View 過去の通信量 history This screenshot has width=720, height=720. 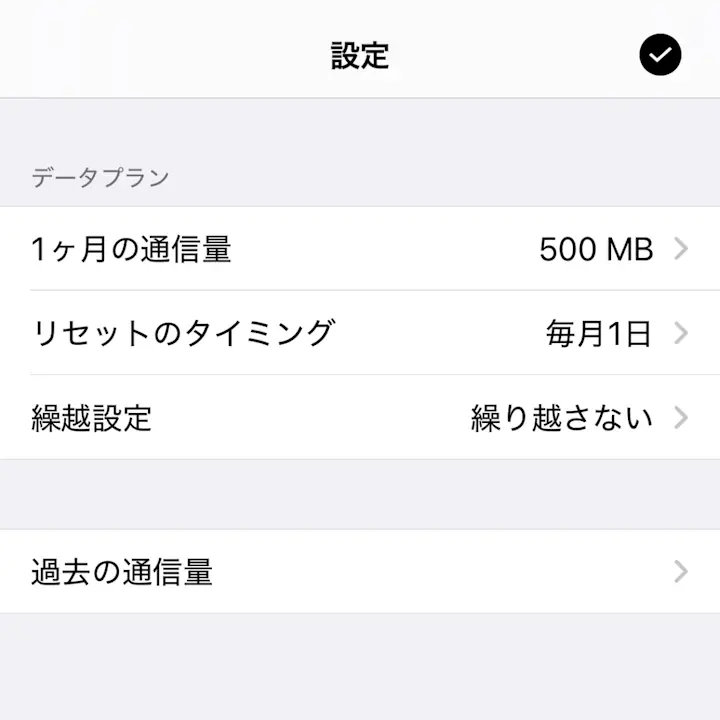coord(360,572)
